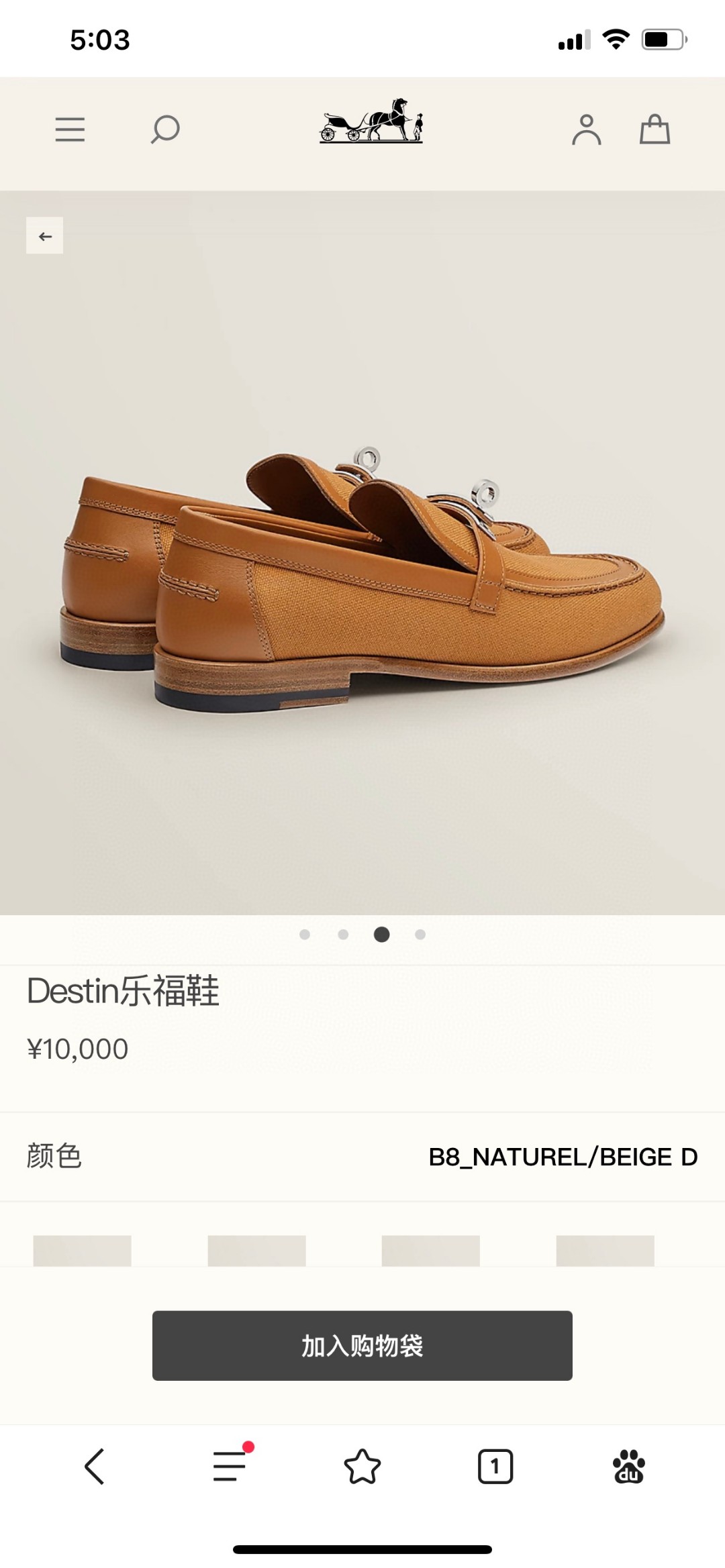Enlarge the loafer product photo

(x=362, y=577)
